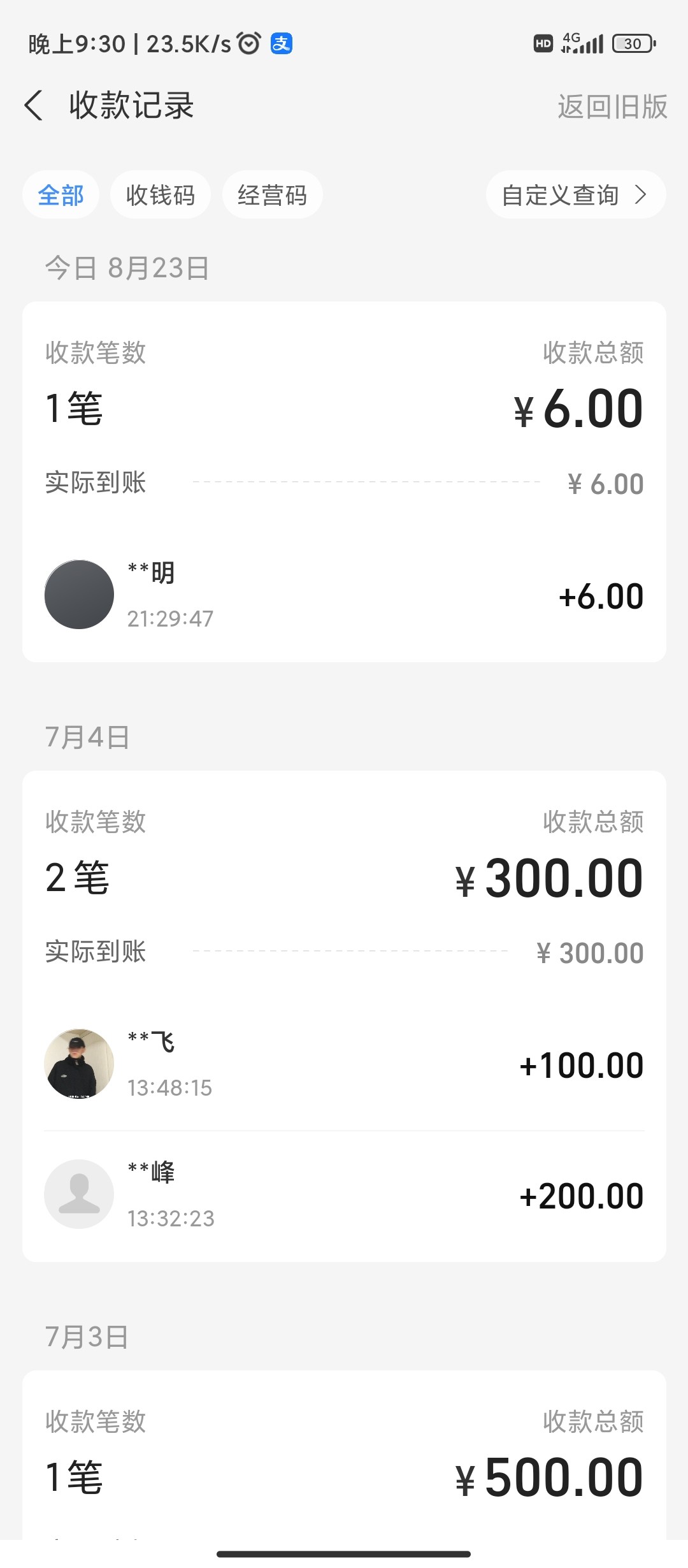Select the 全部 filter tab
This screenshot has height=1568, width=688.
pos(61,195)
